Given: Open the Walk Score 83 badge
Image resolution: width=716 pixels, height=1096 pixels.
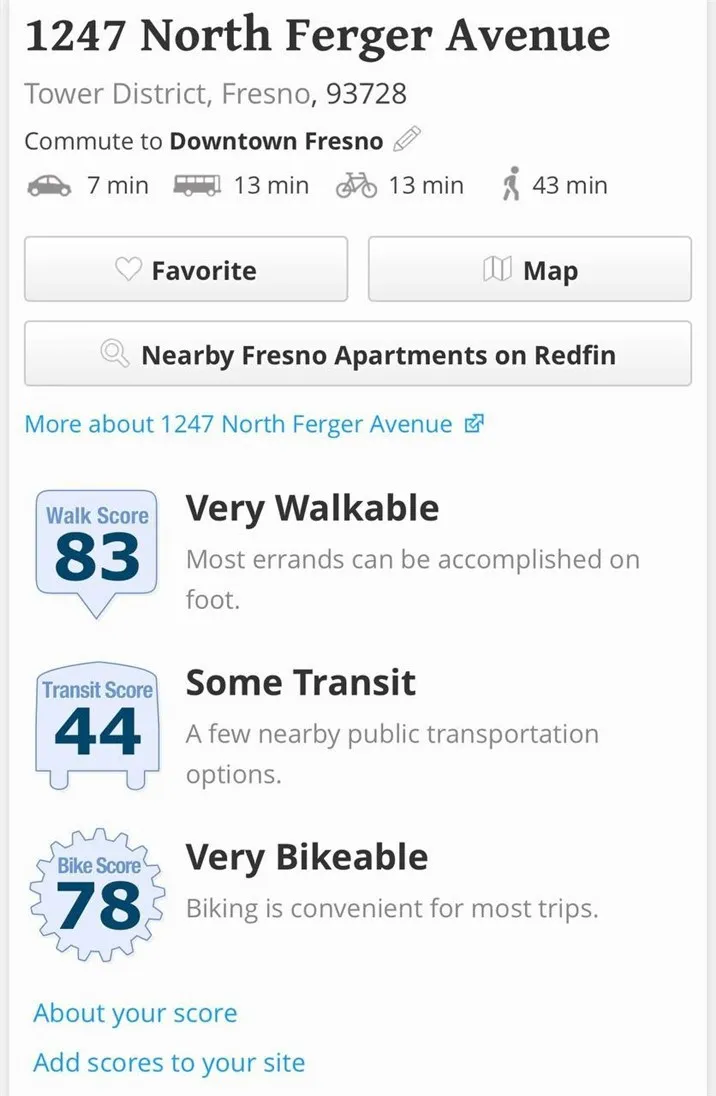Looking at the screenshot, I should coord(97,549).
